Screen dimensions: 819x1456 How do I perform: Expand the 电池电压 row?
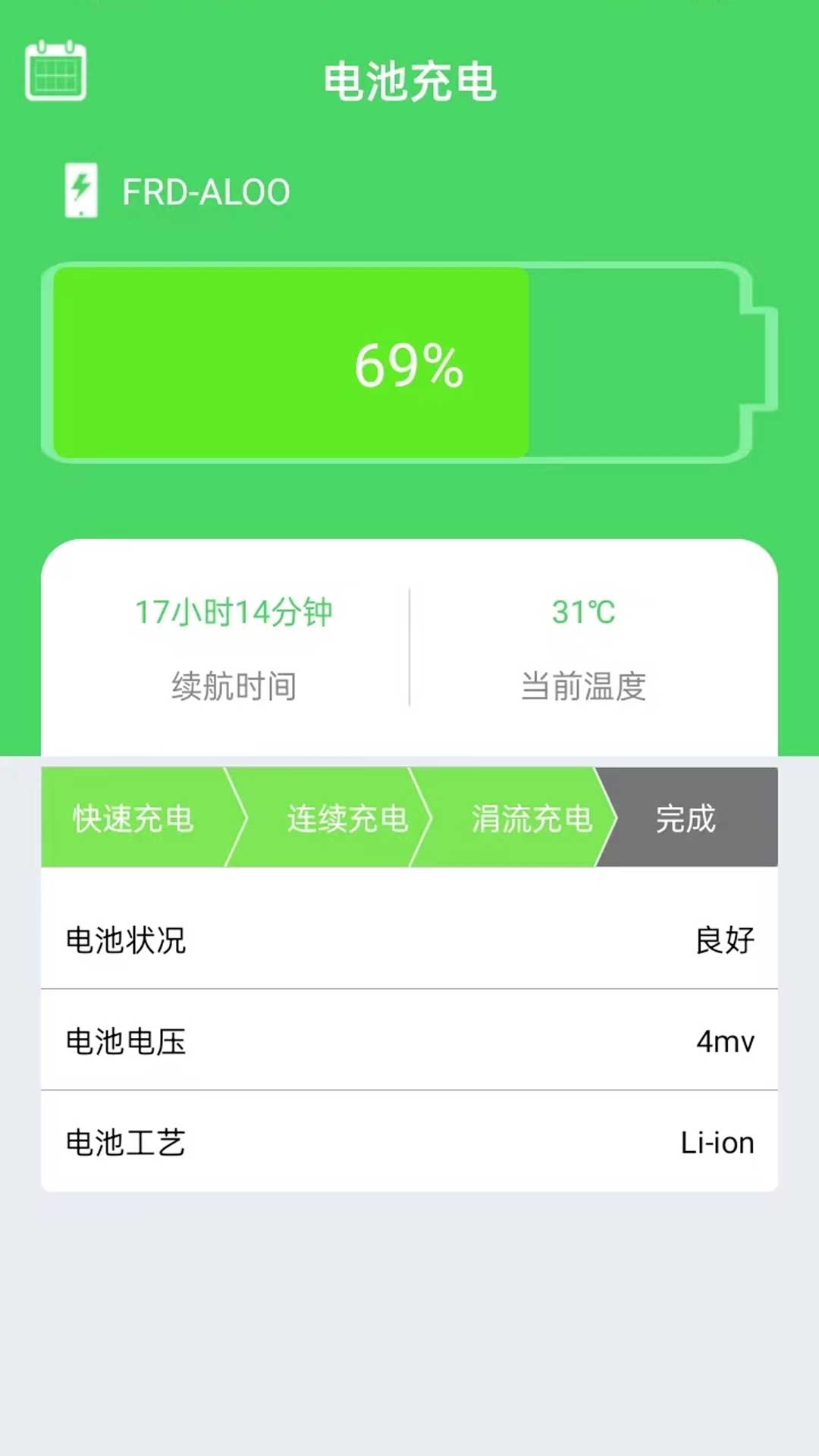pyautogui.click(x=409, y=1041)
